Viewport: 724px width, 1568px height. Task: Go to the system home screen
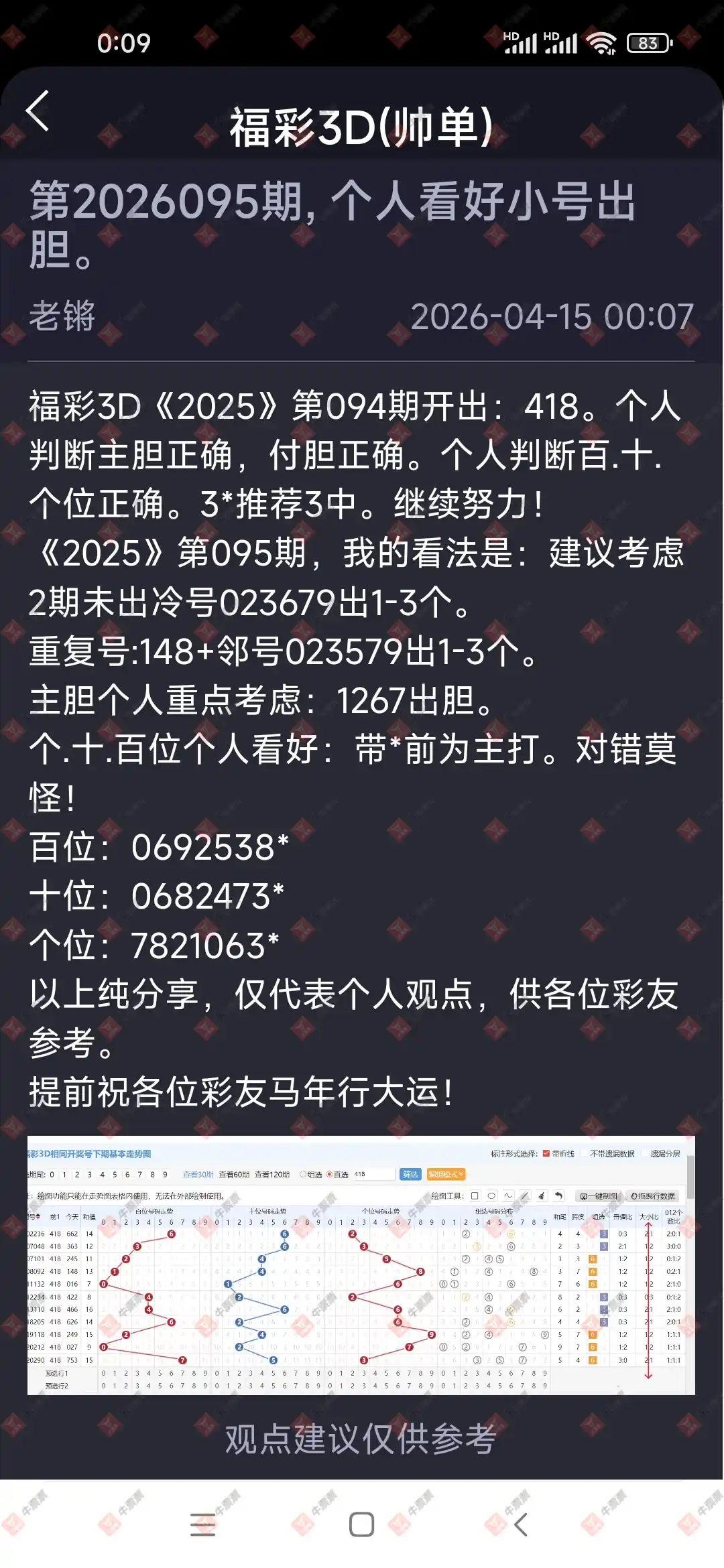click(x=361, y=1524)
